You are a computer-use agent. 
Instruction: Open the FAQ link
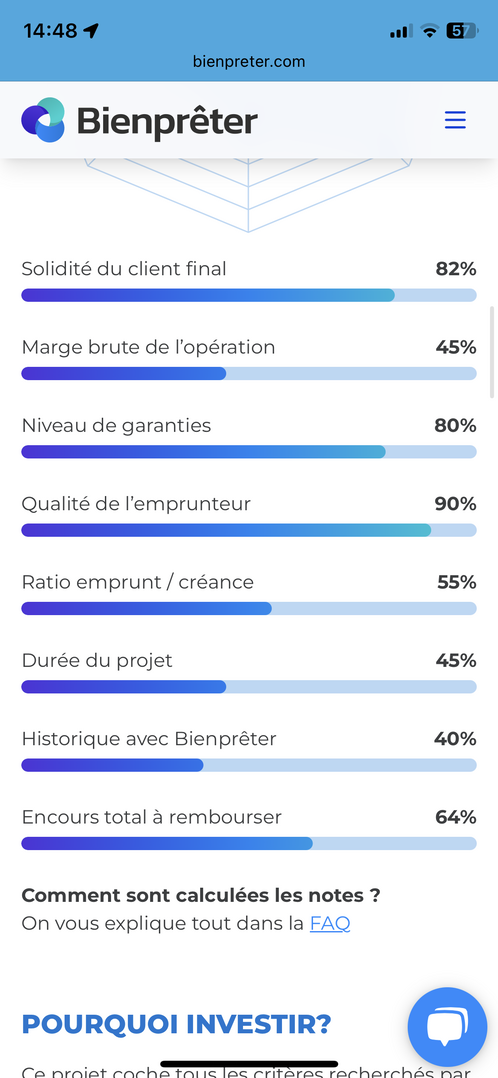tap(330, 923)
